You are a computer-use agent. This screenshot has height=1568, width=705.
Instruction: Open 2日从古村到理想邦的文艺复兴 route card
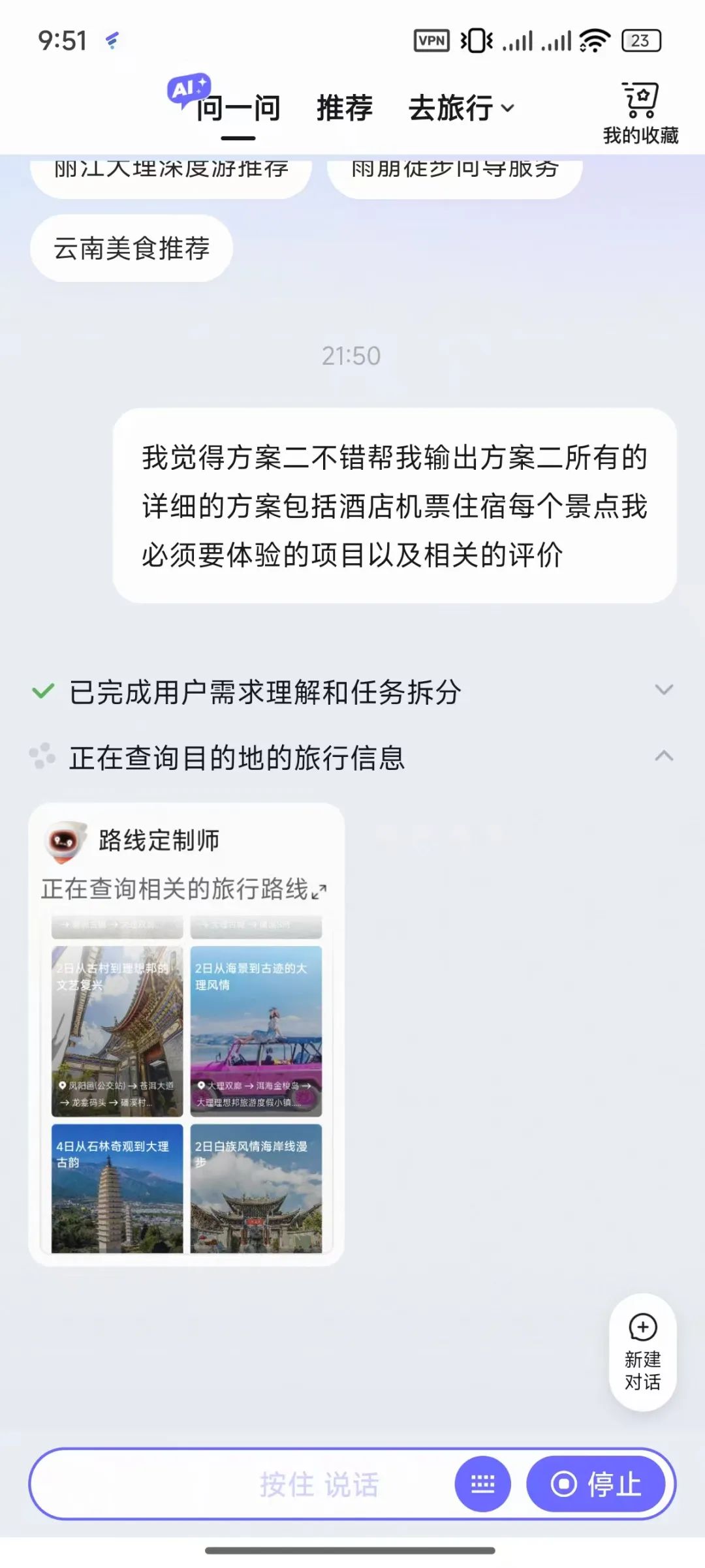pos(117,1031)
